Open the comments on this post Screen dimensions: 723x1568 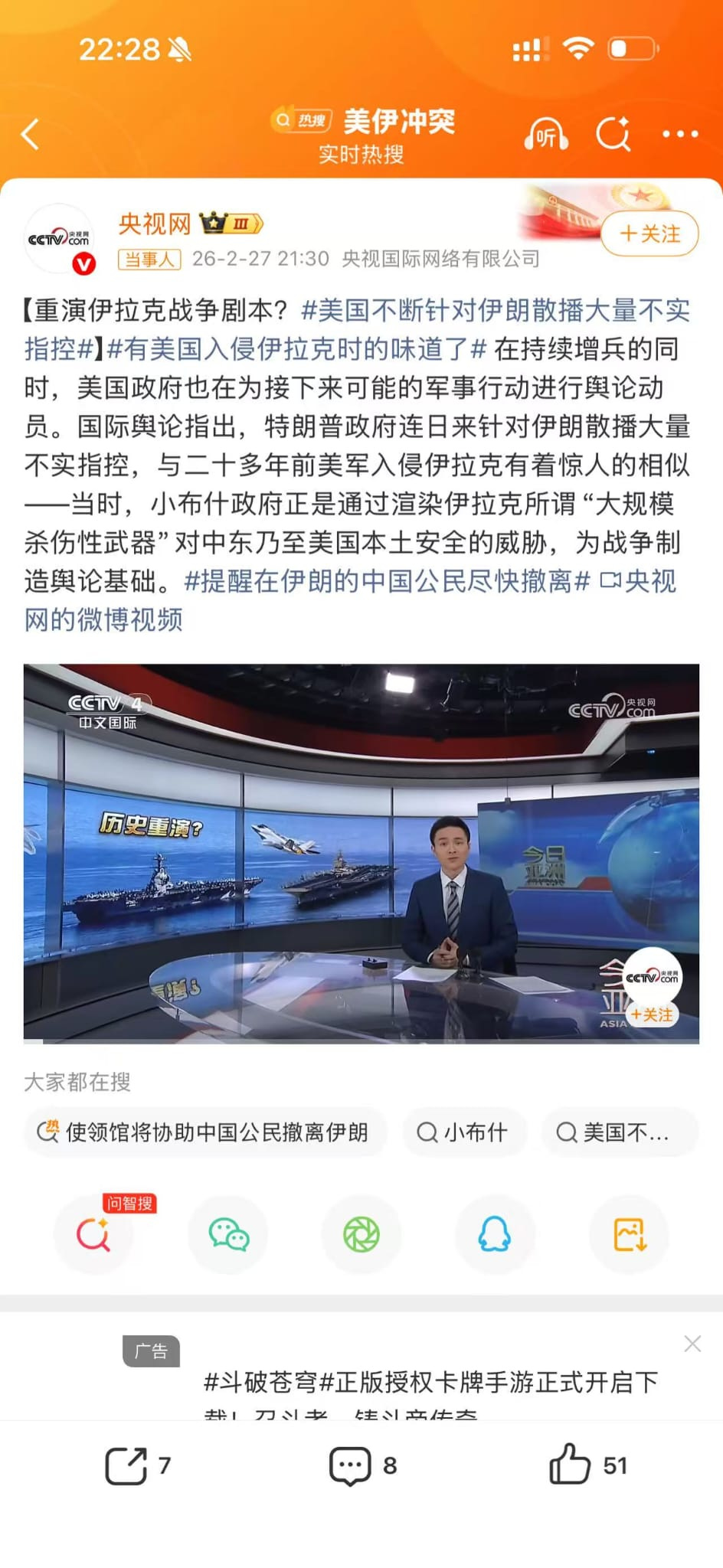(363, 1465)
